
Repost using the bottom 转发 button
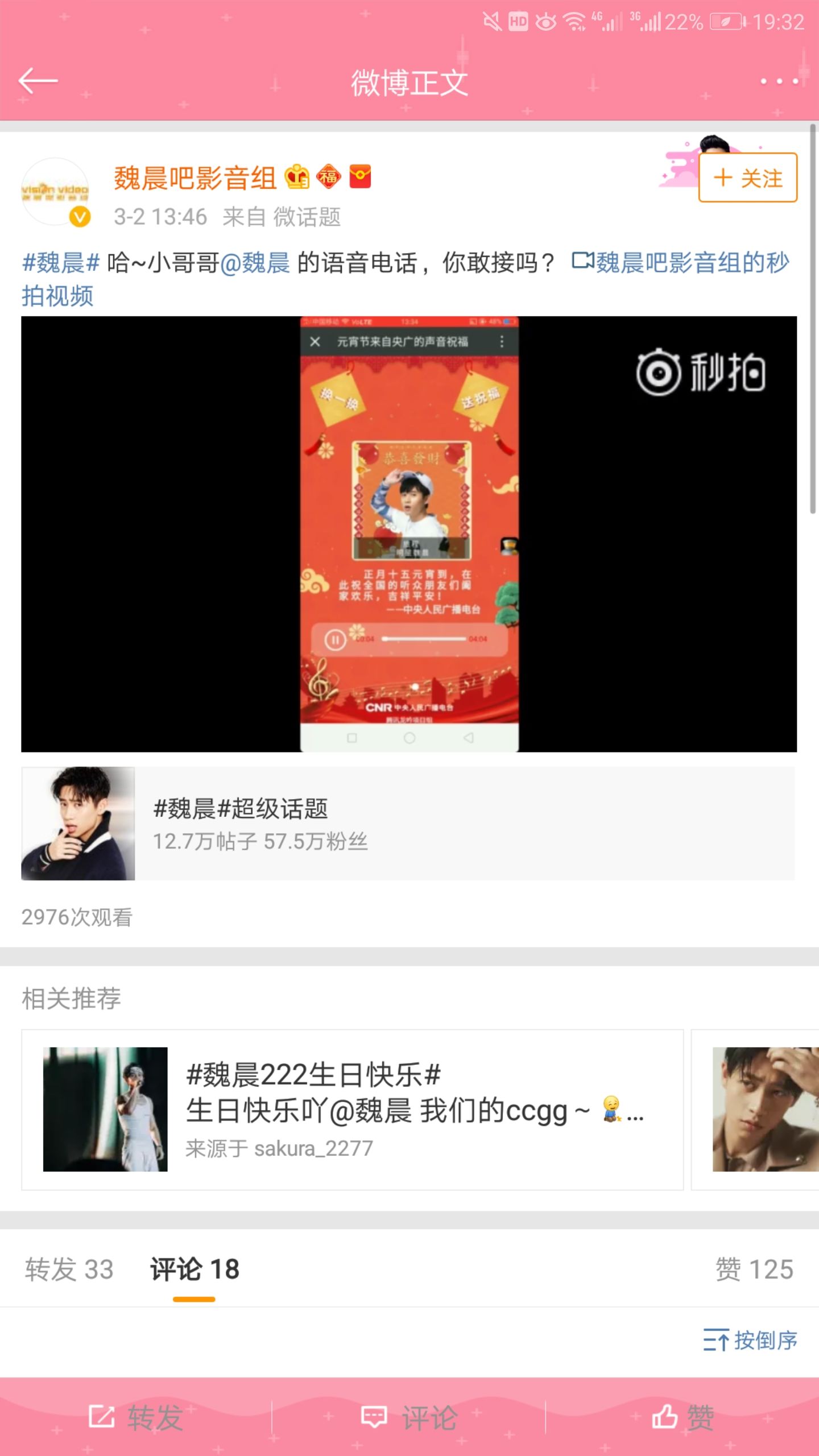136,1417
